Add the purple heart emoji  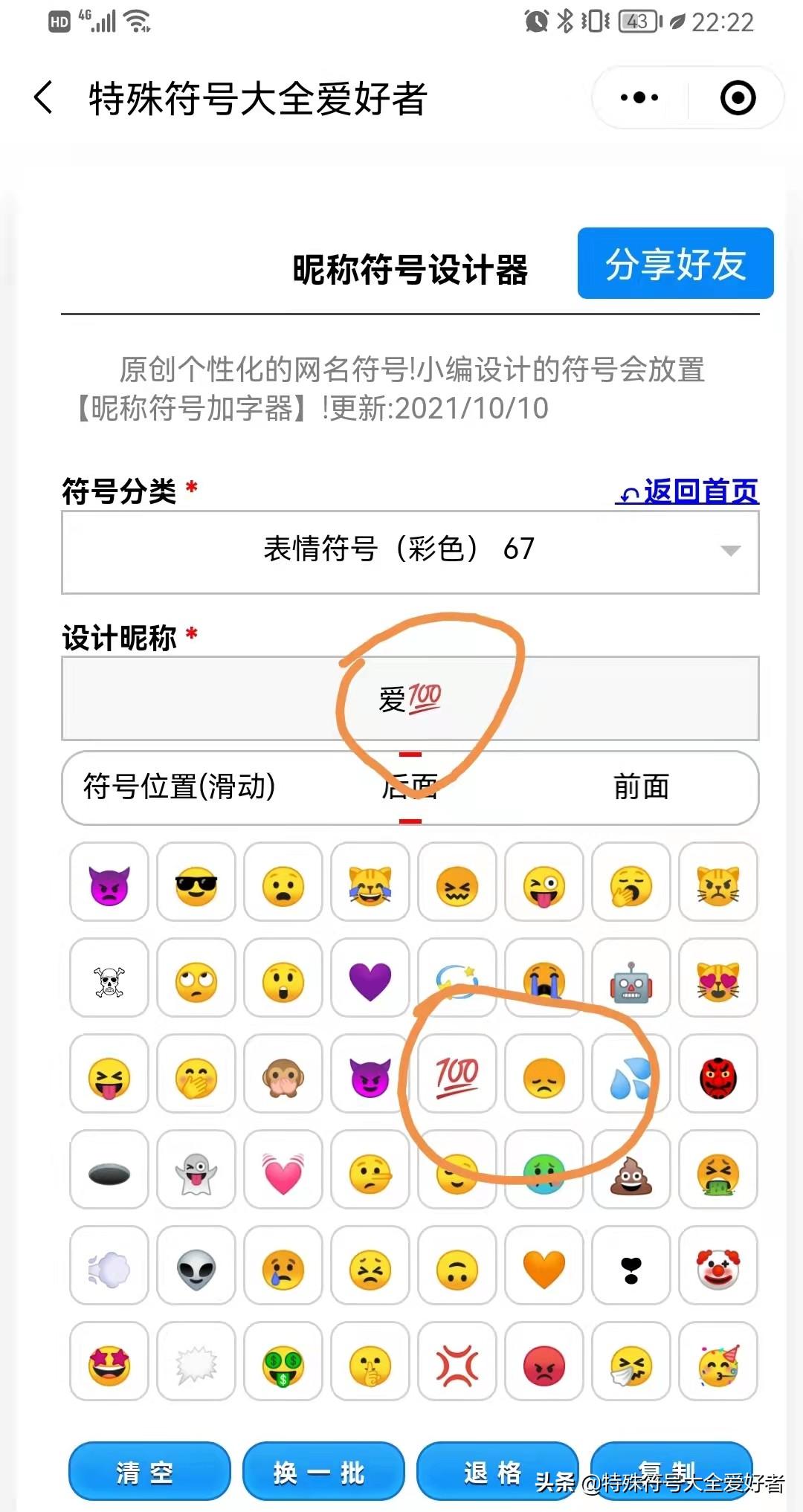pos(370,981)
